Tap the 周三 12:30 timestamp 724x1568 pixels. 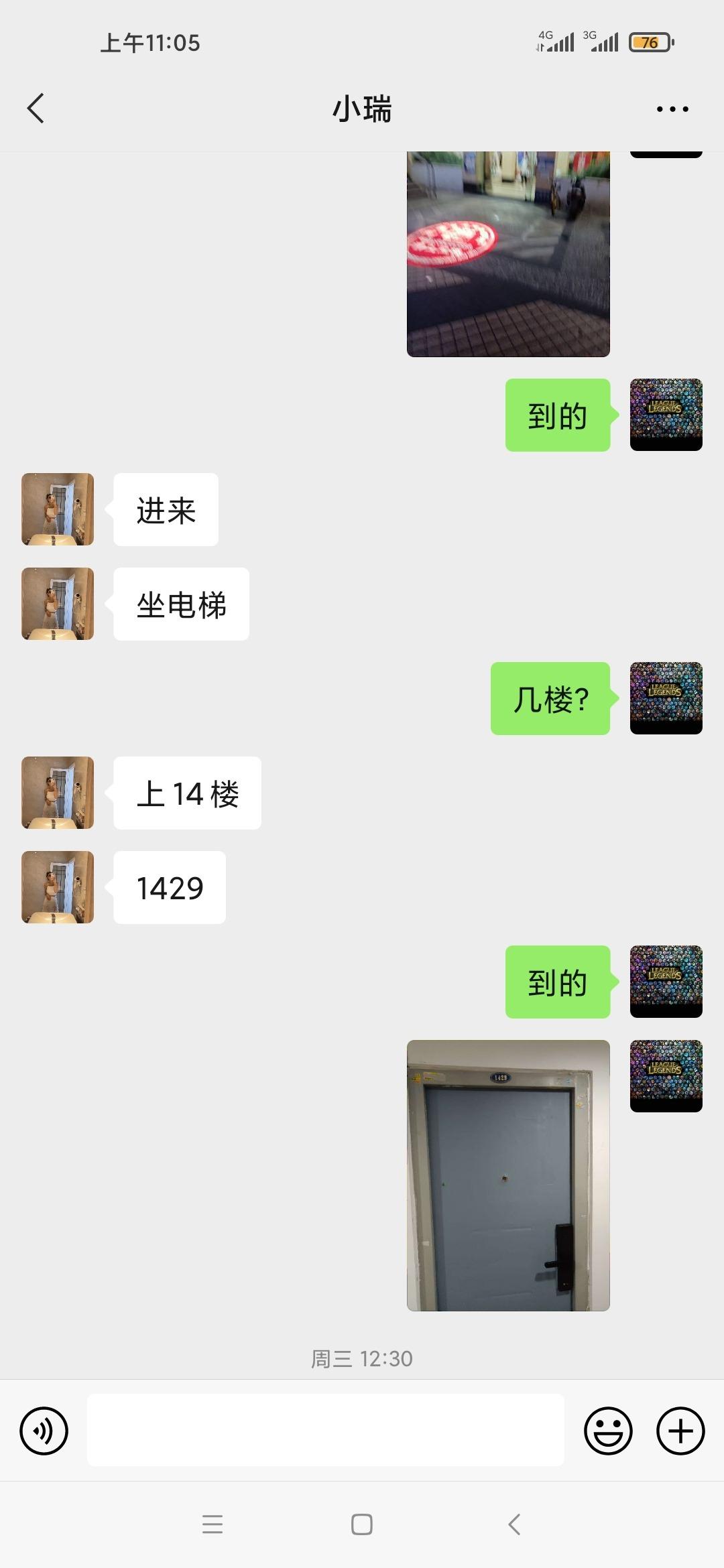click(362, 1359)
